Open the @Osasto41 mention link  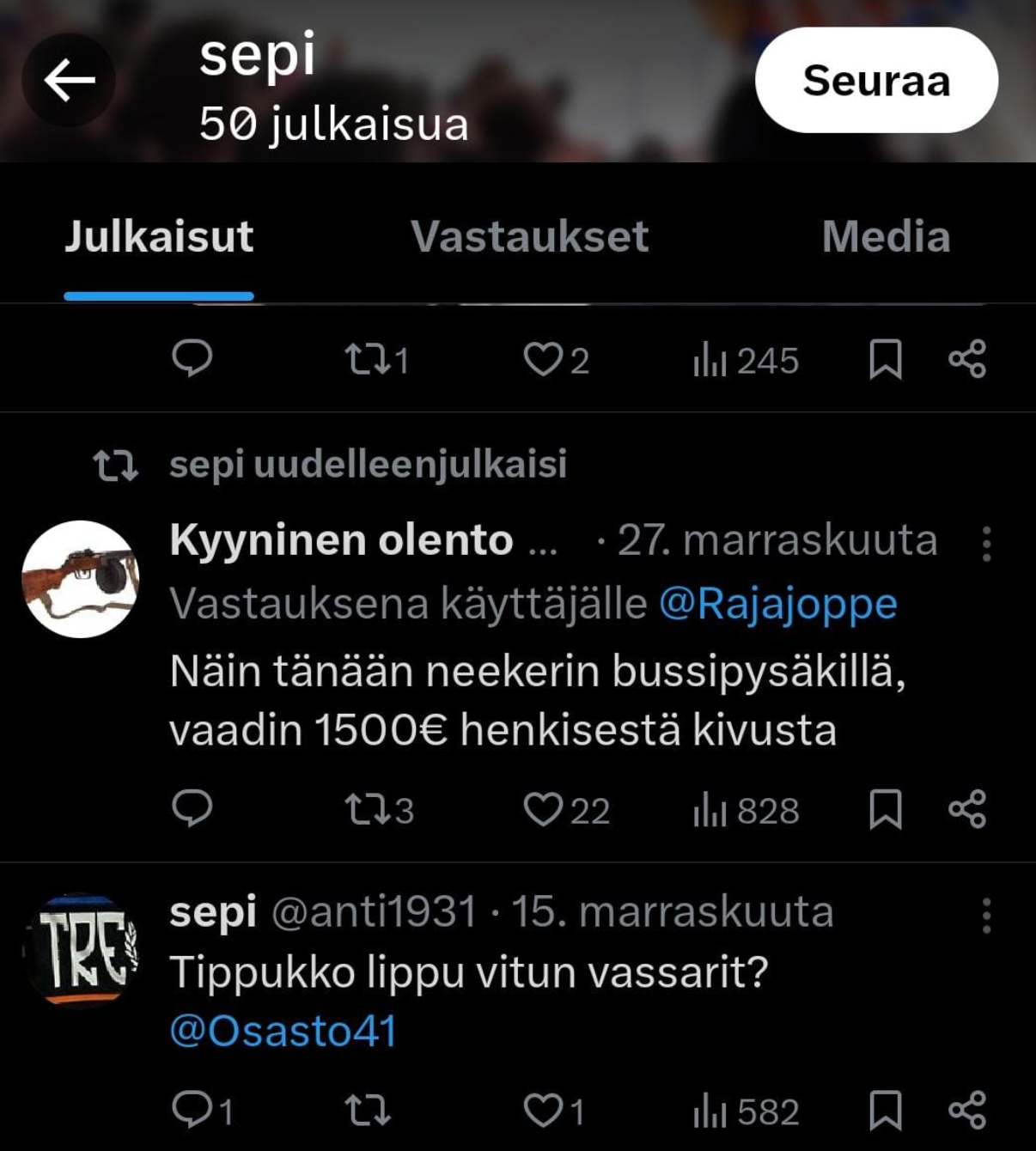[283, 1031]
